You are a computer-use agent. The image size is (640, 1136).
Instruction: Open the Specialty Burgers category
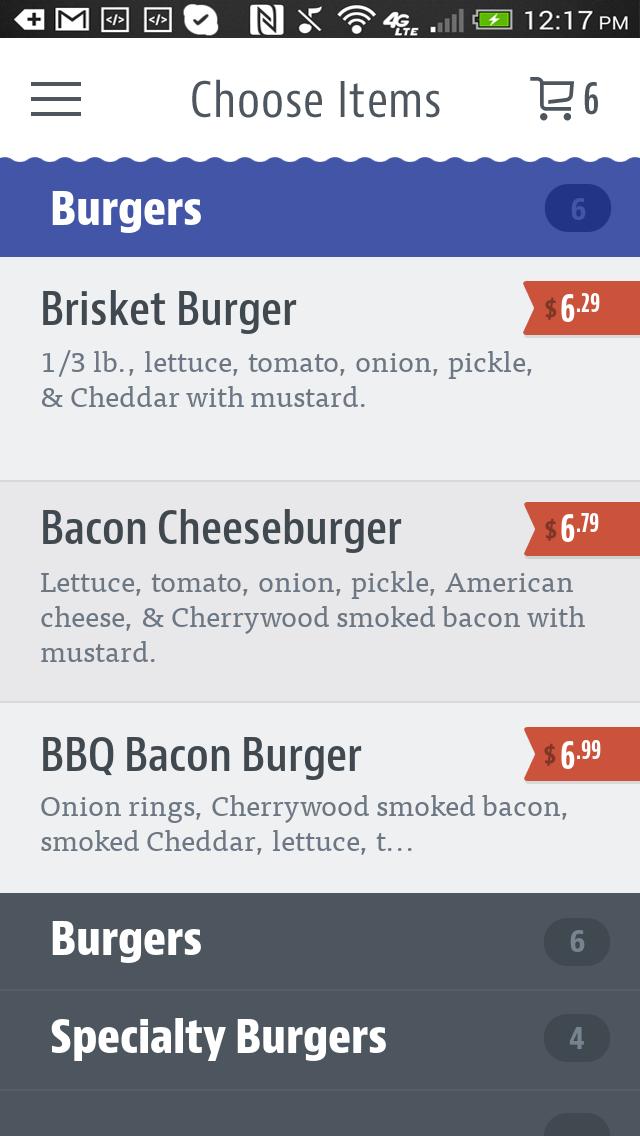(x=320, y=1039)
